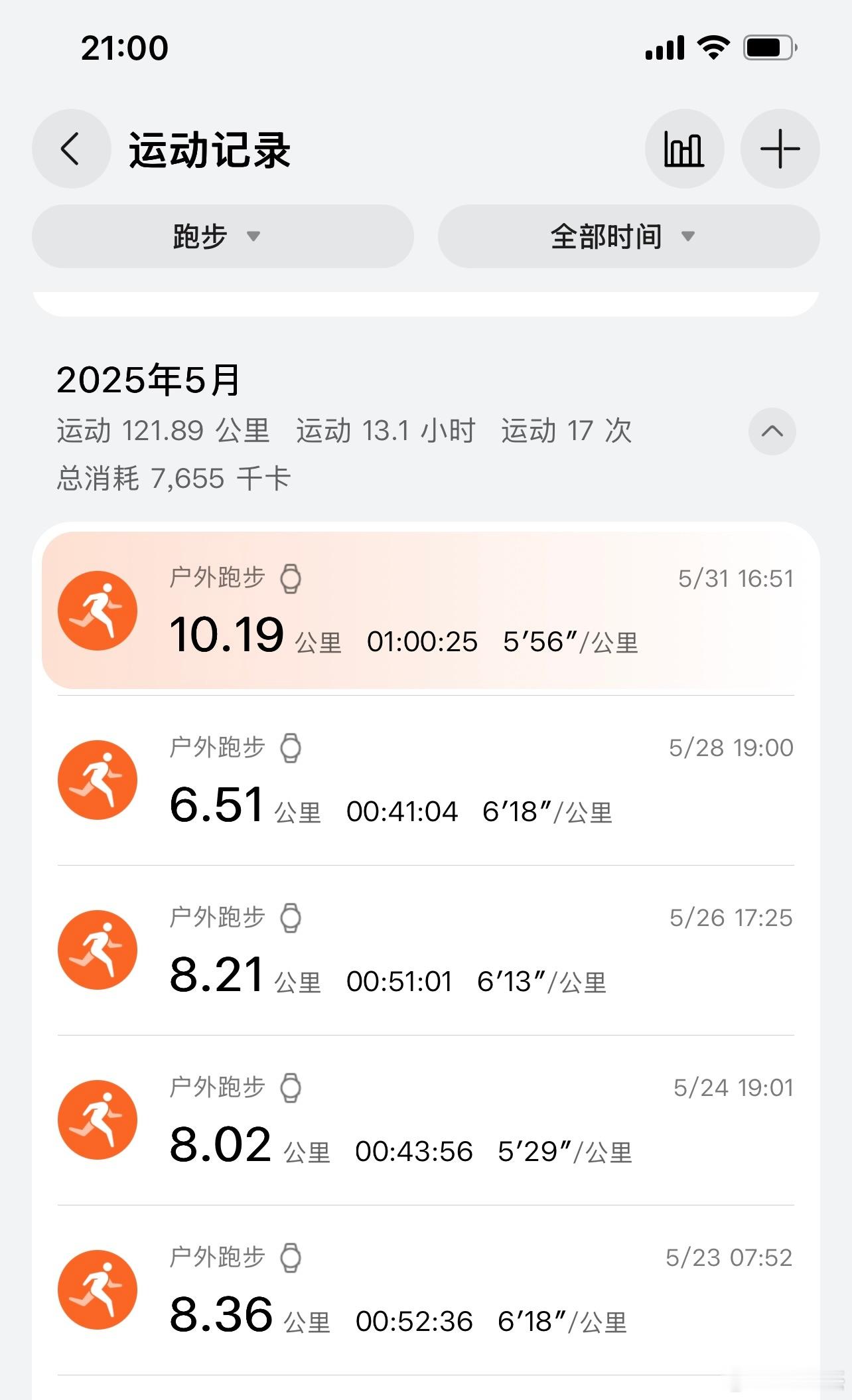Open the 6.51 公里 run on 5/28
The image size is (852, 1400).
[x=426, y=780]
